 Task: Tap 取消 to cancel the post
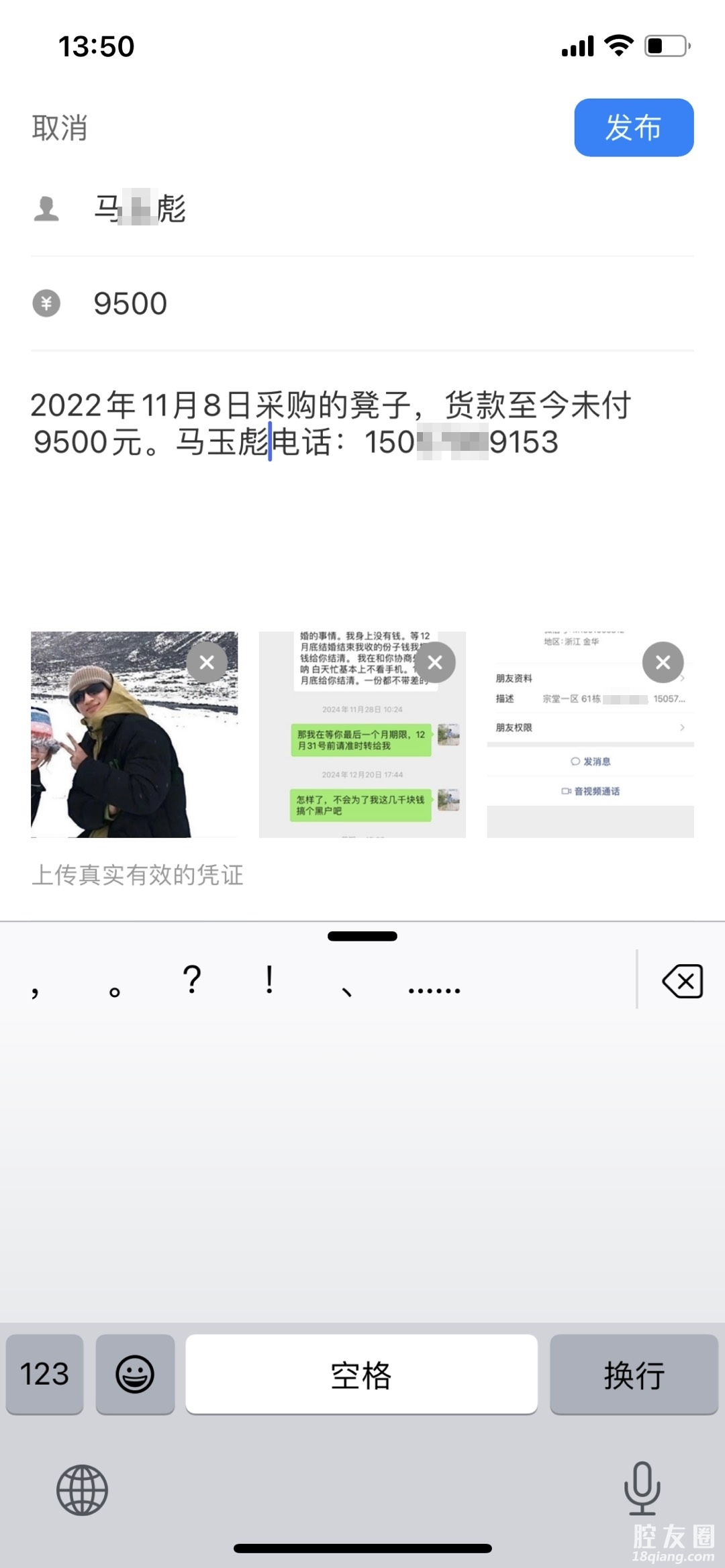pos(60,128)
